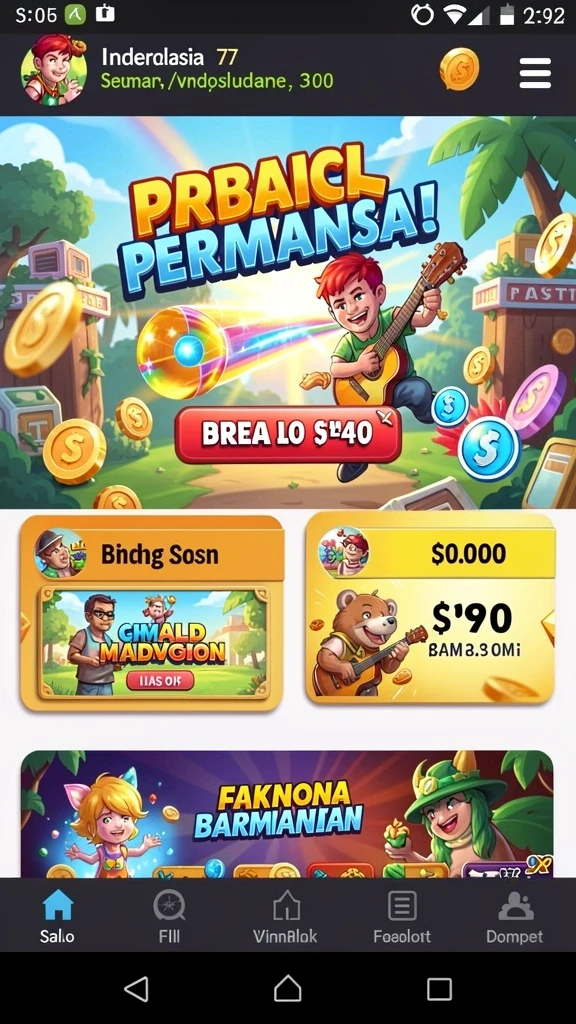Tap the gold coin balance icon
Screen dimensions: 576x1024
[459, 69]
